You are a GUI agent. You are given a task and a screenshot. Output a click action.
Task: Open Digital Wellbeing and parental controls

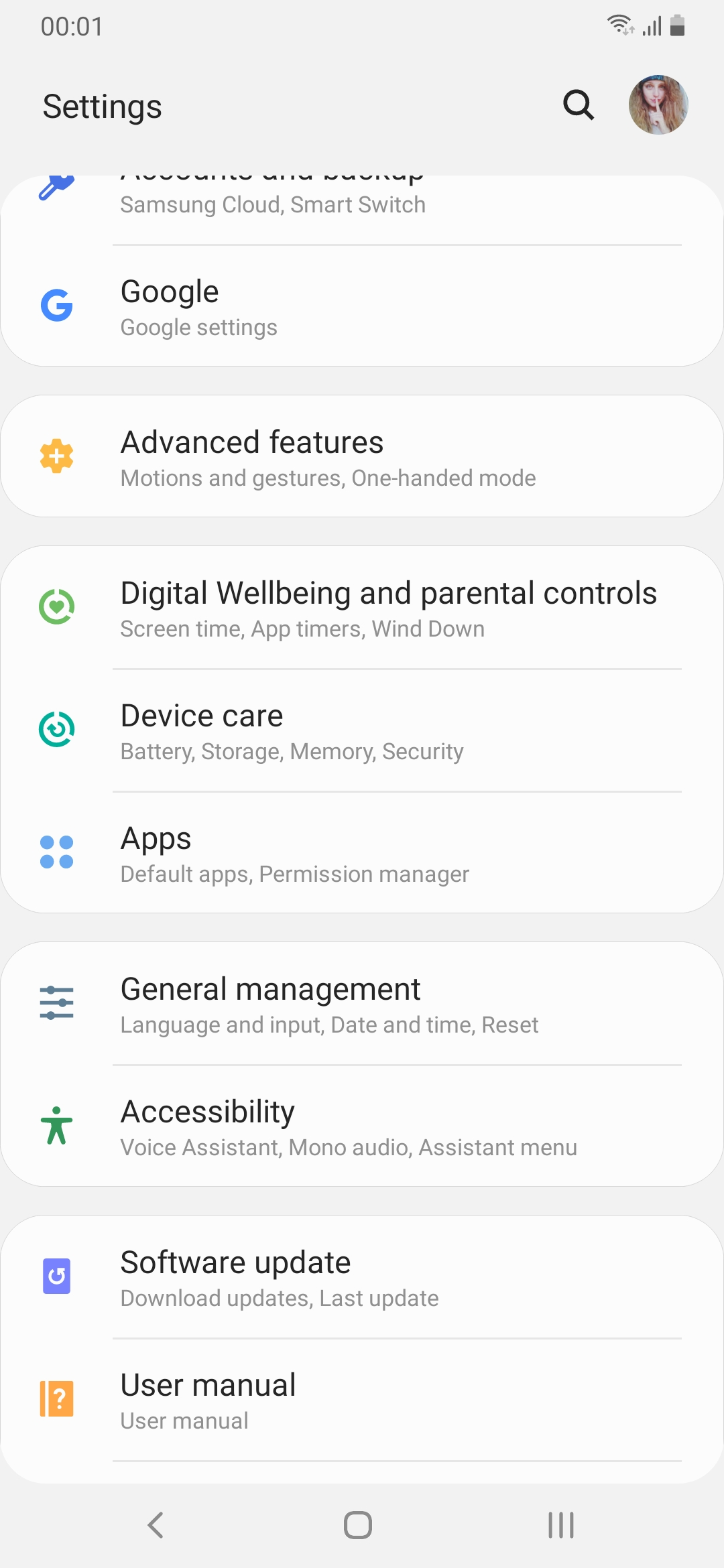coord(362,608)
